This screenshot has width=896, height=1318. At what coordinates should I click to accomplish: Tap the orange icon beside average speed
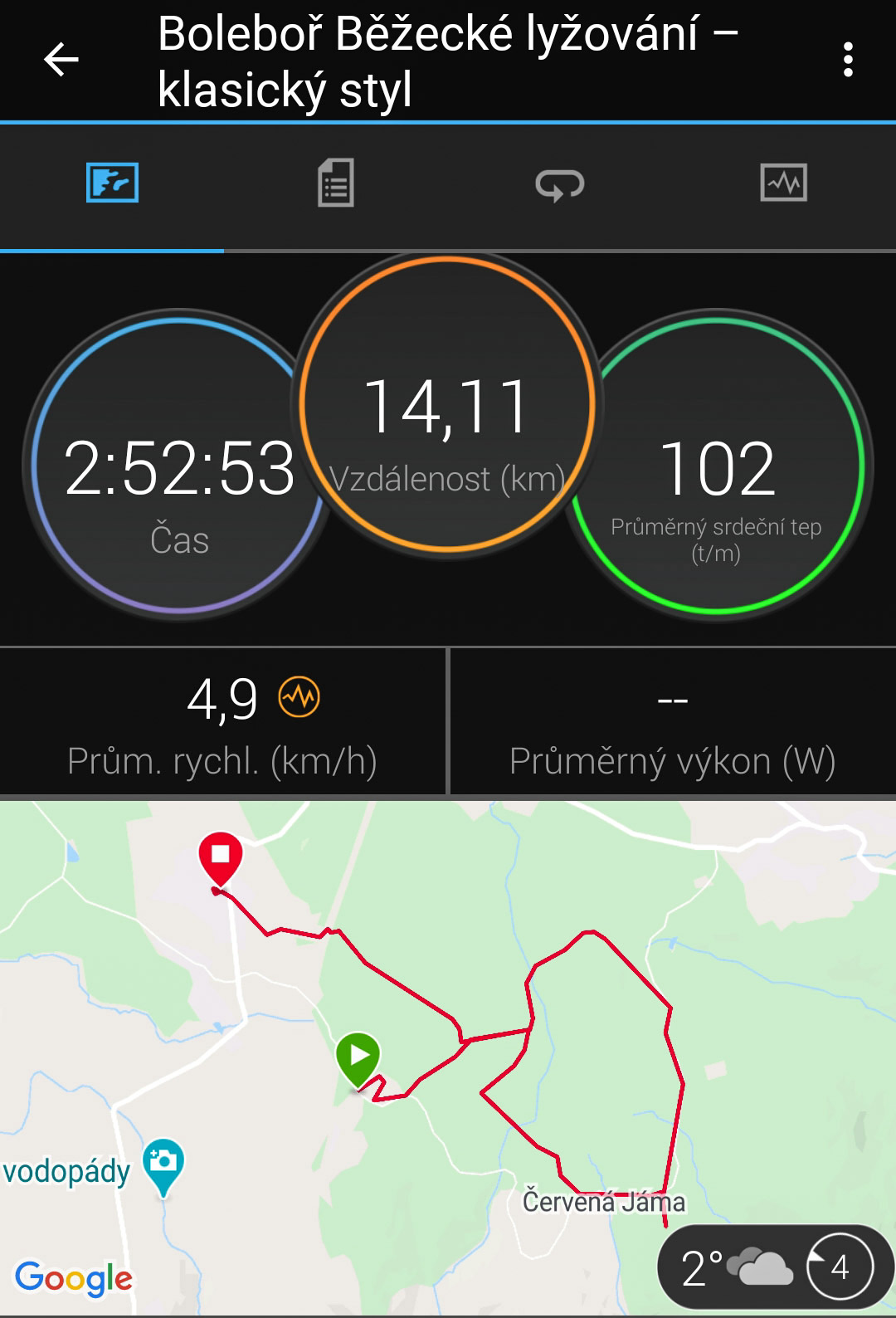pyautogui.click(x=299, y=697)
